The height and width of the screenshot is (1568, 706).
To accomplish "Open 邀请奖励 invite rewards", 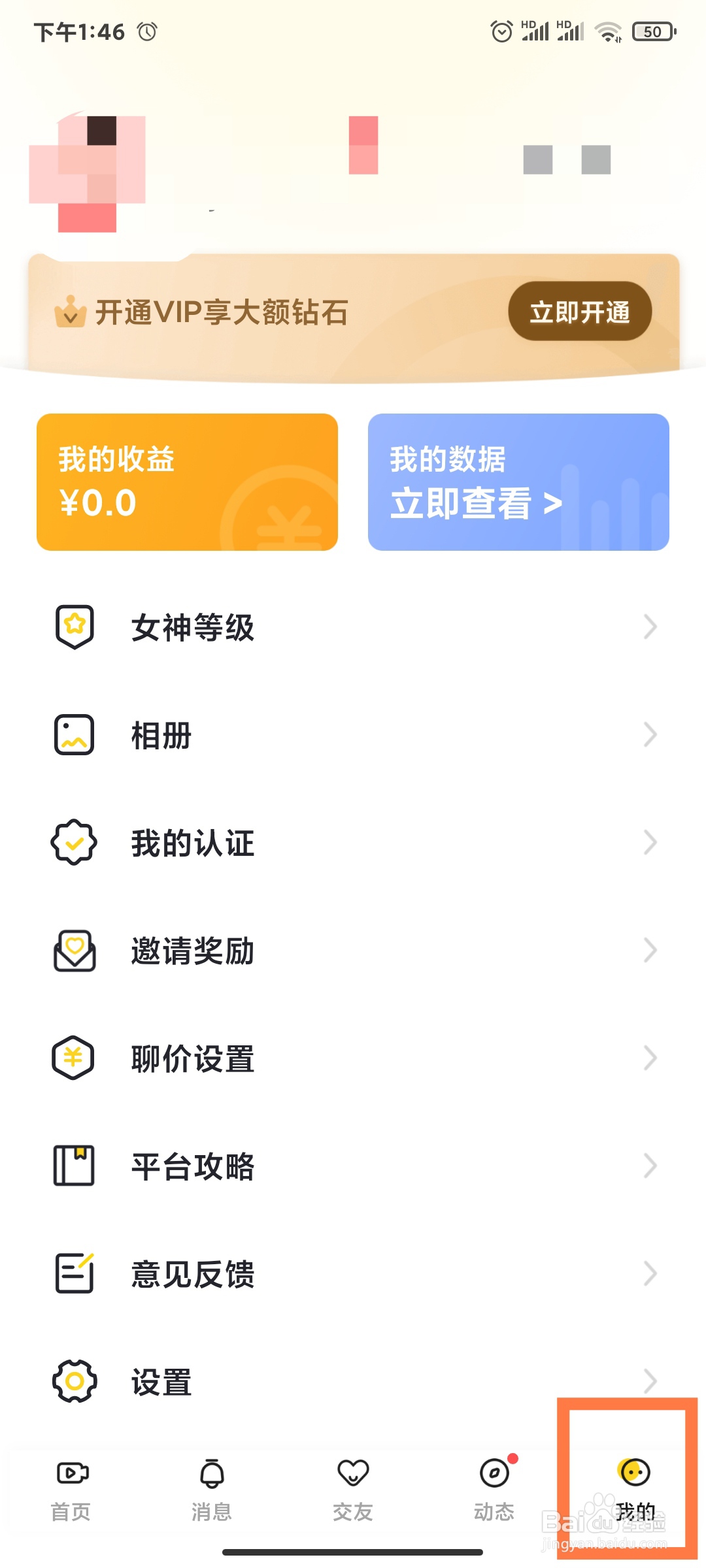I will click(353, 951).
